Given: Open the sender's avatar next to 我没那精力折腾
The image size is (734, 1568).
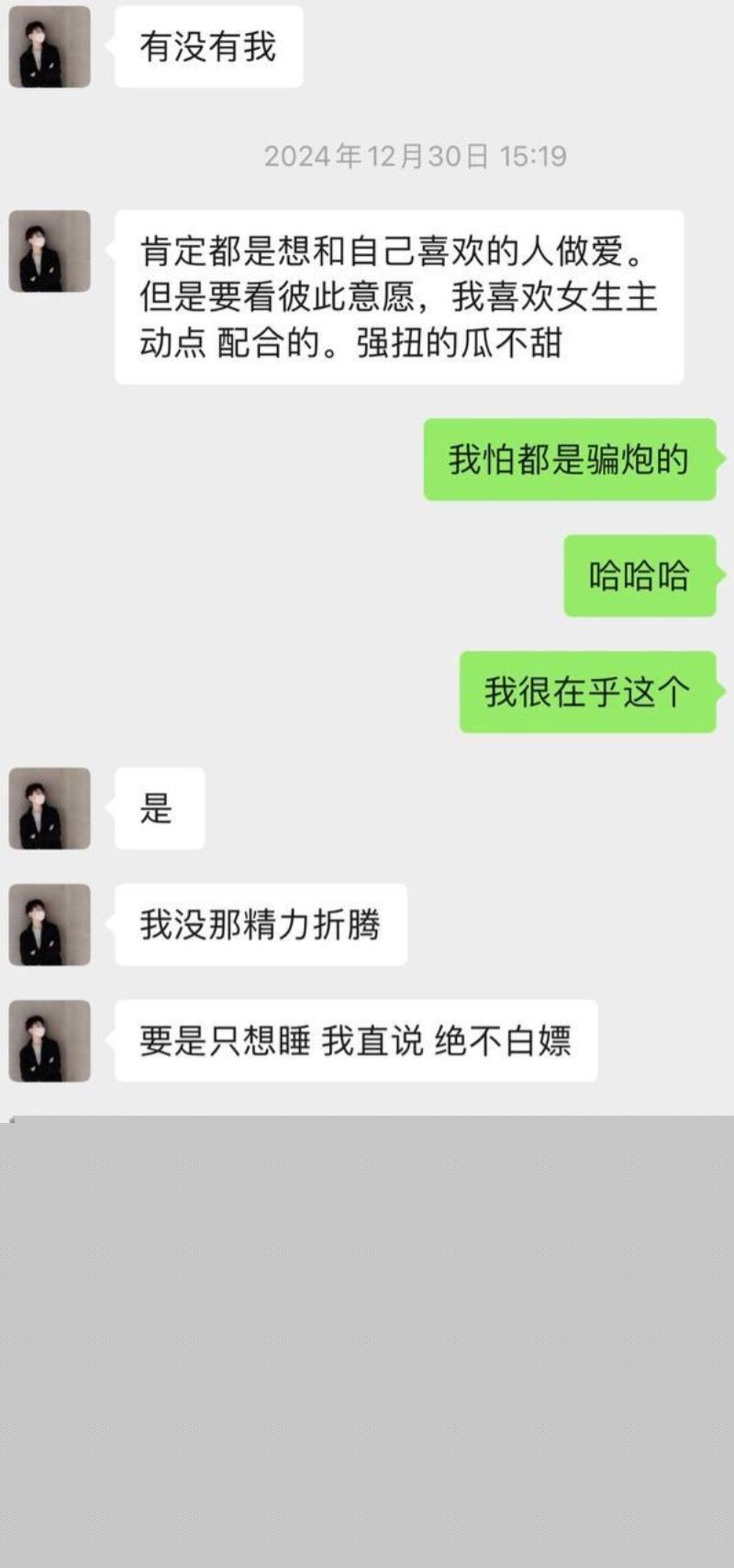Looking at the screenshot, I should point(50,925).
